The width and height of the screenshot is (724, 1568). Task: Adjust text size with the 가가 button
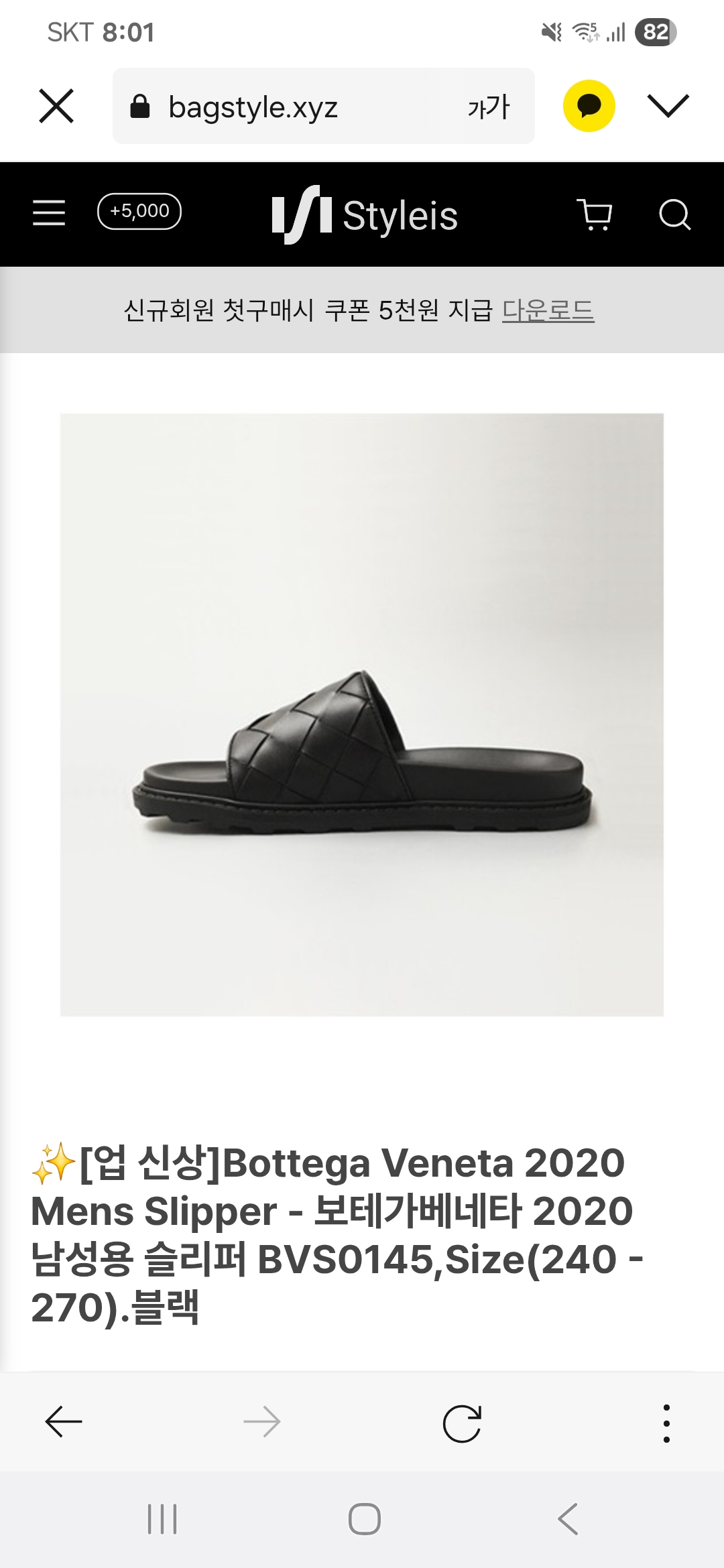489,107
